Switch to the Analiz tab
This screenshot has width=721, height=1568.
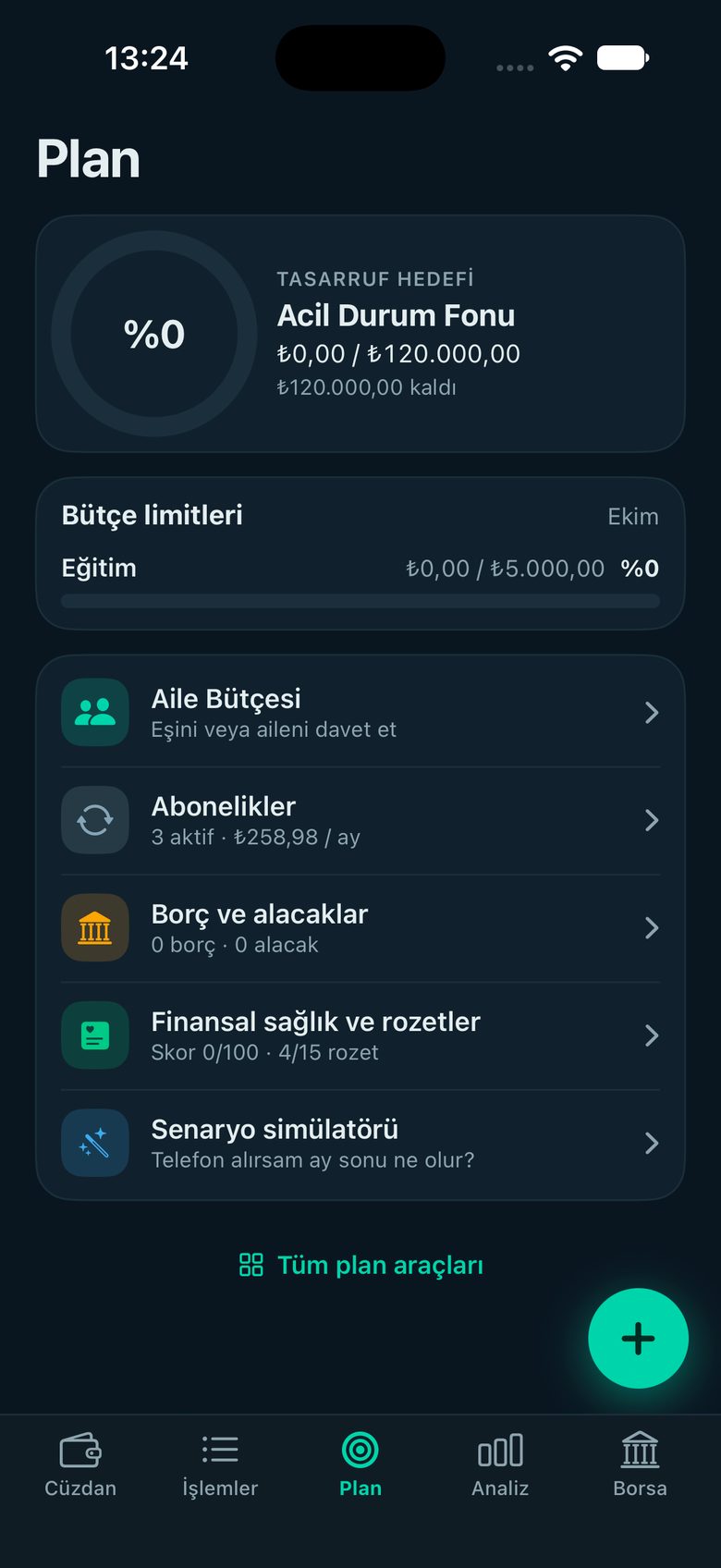[x=500, y=1465]
